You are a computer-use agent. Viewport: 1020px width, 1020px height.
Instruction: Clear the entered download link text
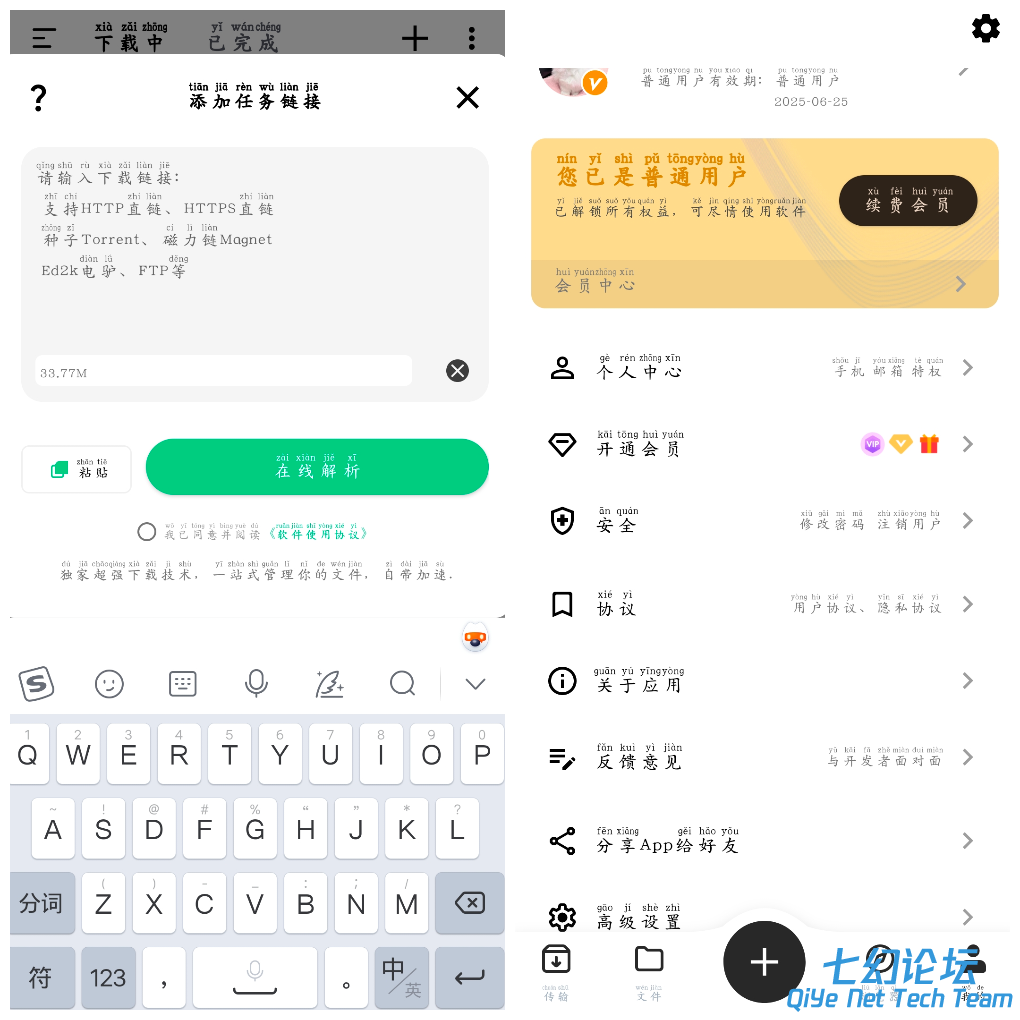click(x=457, y=371)
